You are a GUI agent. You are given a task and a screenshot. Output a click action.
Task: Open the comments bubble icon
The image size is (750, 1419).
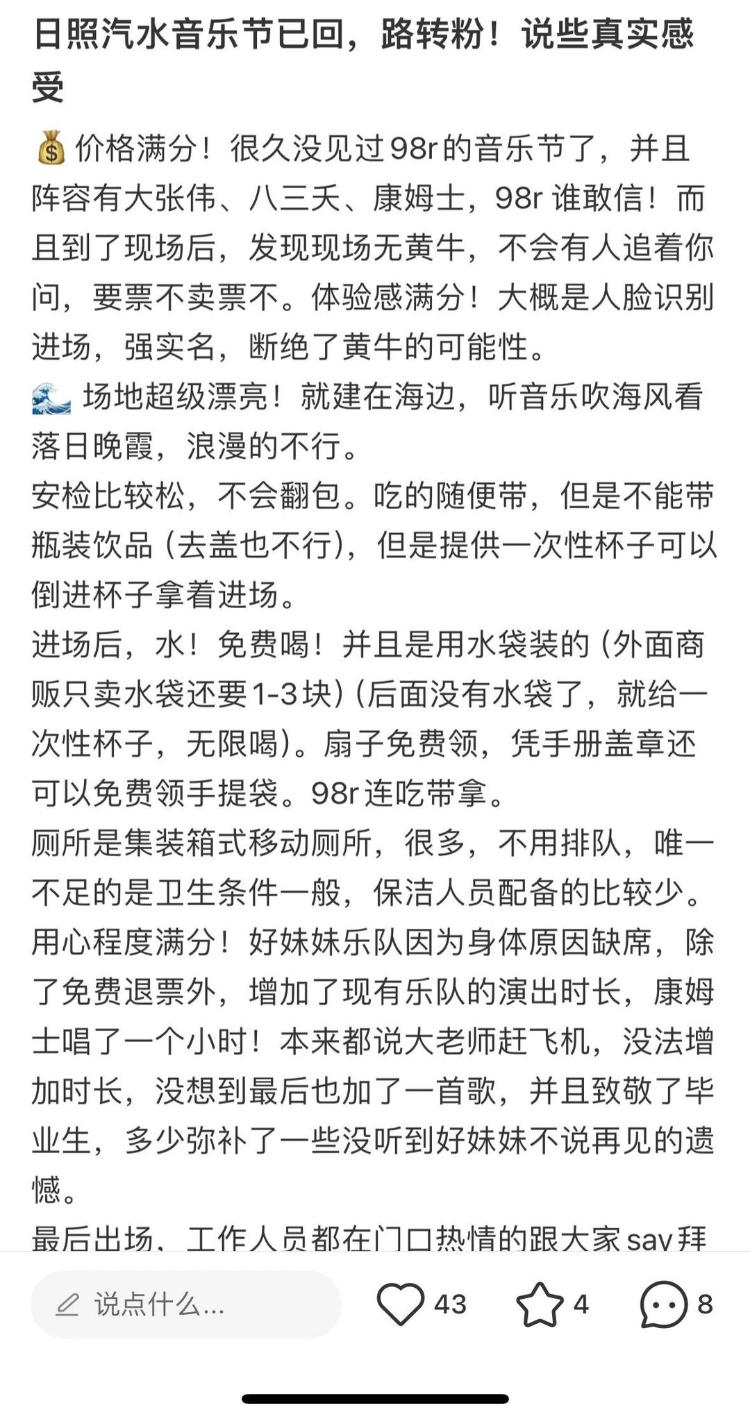click(664, 1304)
